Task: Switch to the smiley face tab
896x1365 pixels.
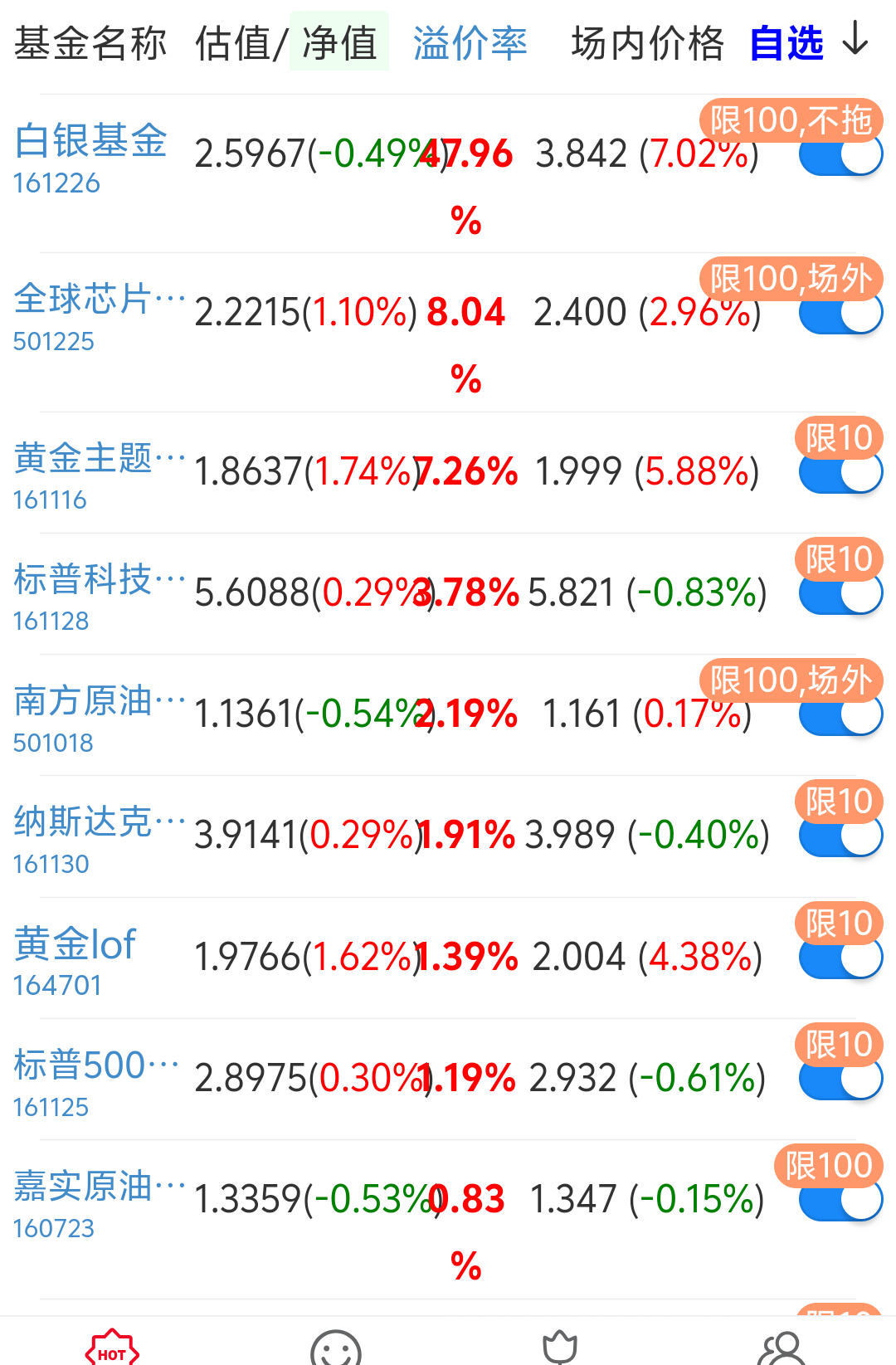Action: 336,1348
